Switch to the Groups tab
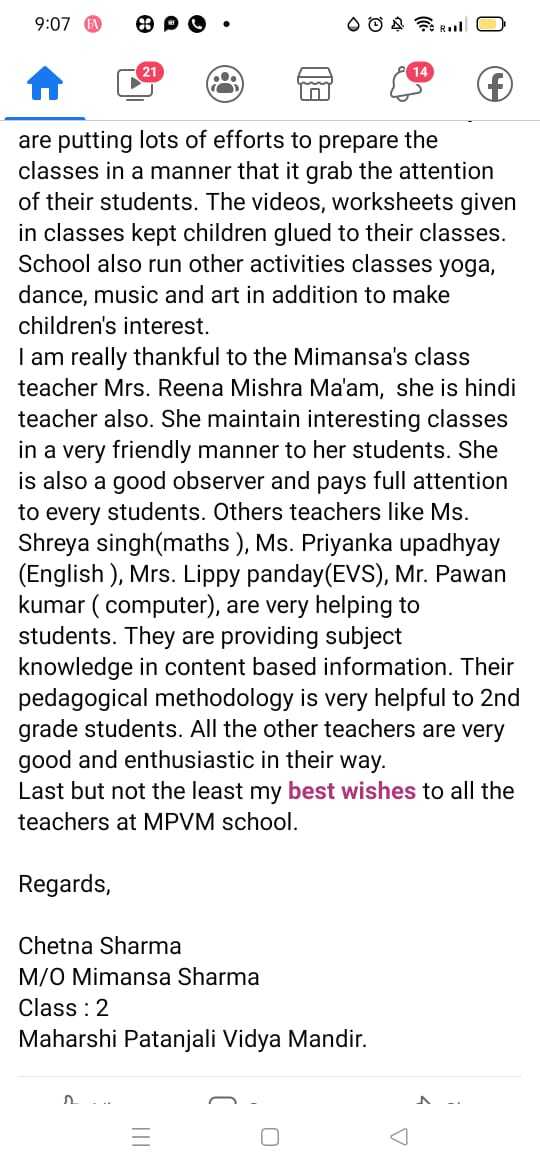The height and width of the screenshot is (1170, 540). tap(225, 84)
